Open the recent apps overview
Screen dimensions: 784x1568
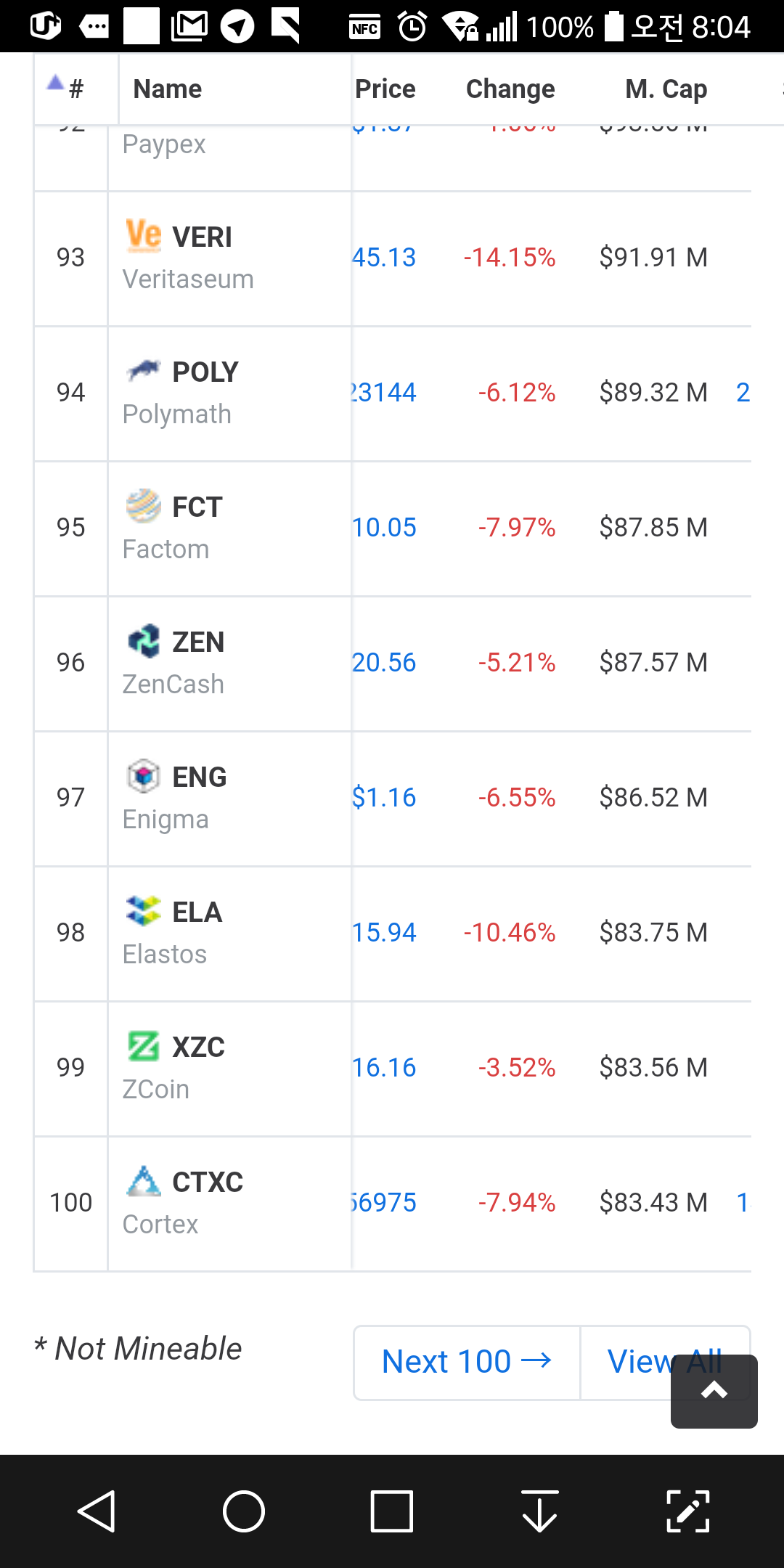(391, 1511)
